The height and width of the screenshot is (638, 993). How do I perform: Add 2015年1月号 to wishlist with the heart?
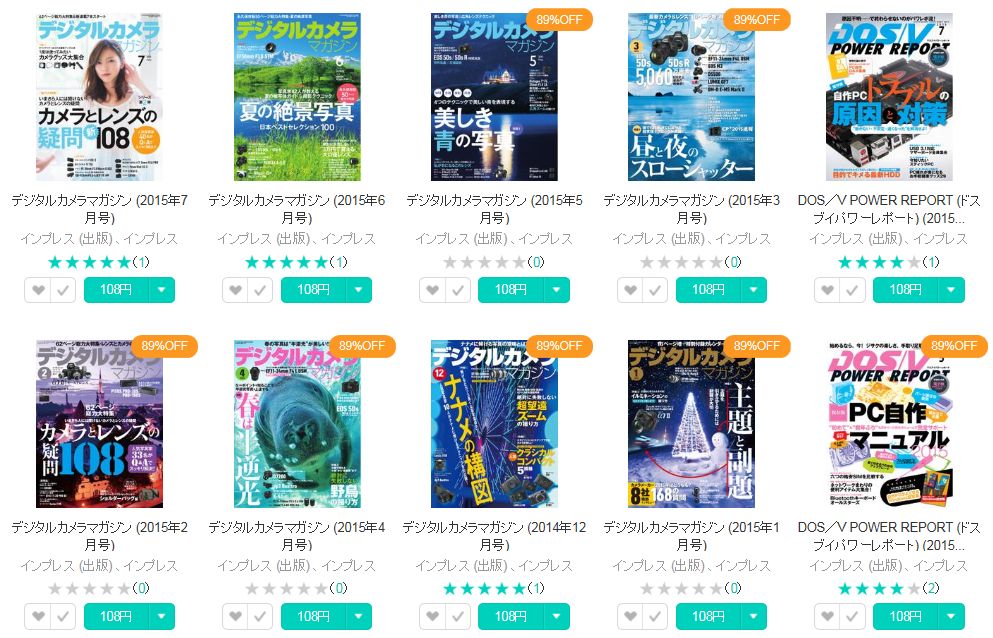click(629, 617)
